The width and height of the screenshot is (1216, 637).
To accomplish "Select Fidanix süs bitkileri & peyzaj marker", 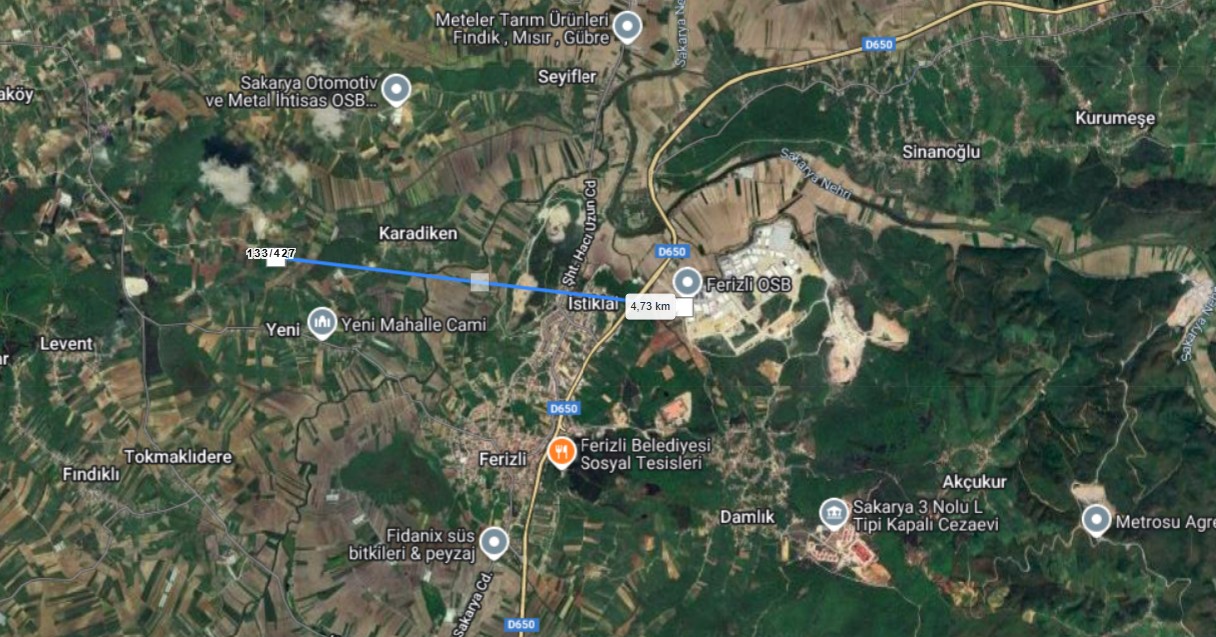I will pos(494,542).
